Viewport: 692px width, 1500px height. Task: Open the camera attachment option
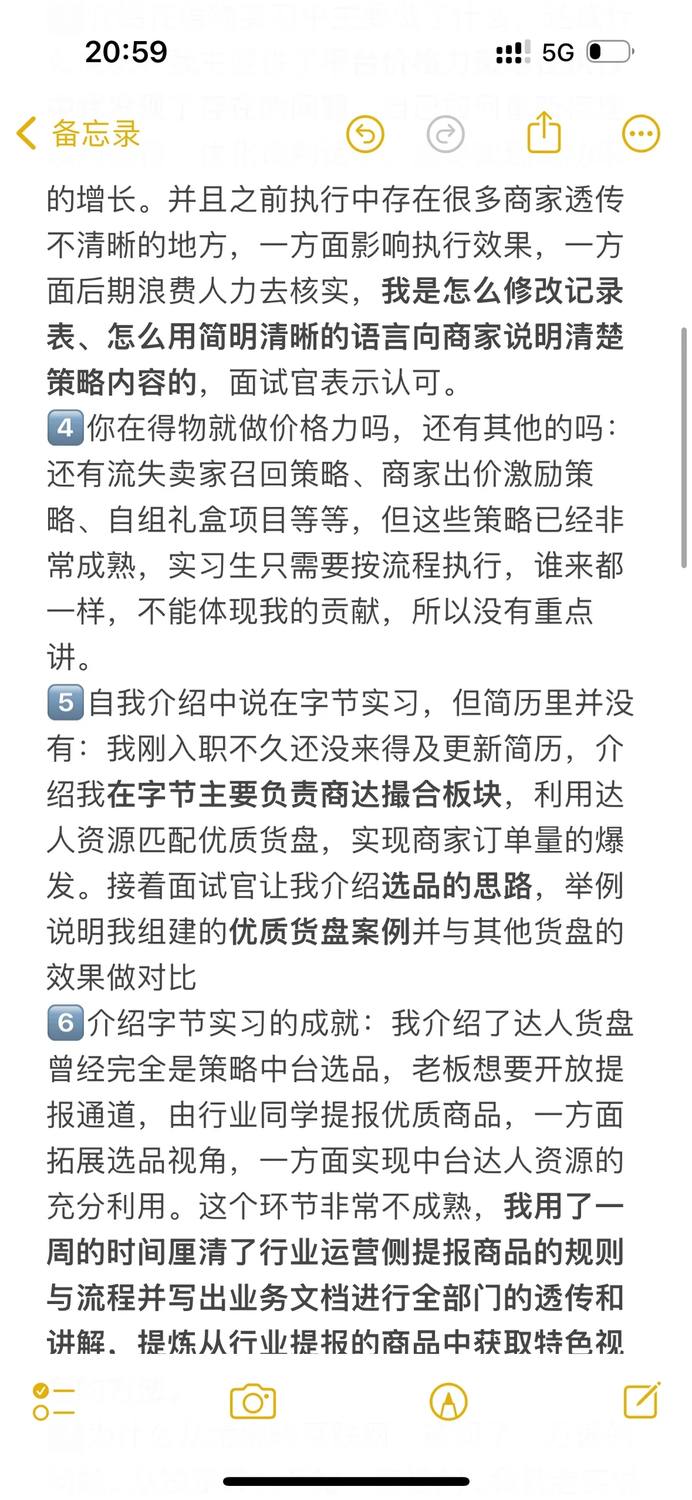pyautogui.click(x=252, y=1401)
